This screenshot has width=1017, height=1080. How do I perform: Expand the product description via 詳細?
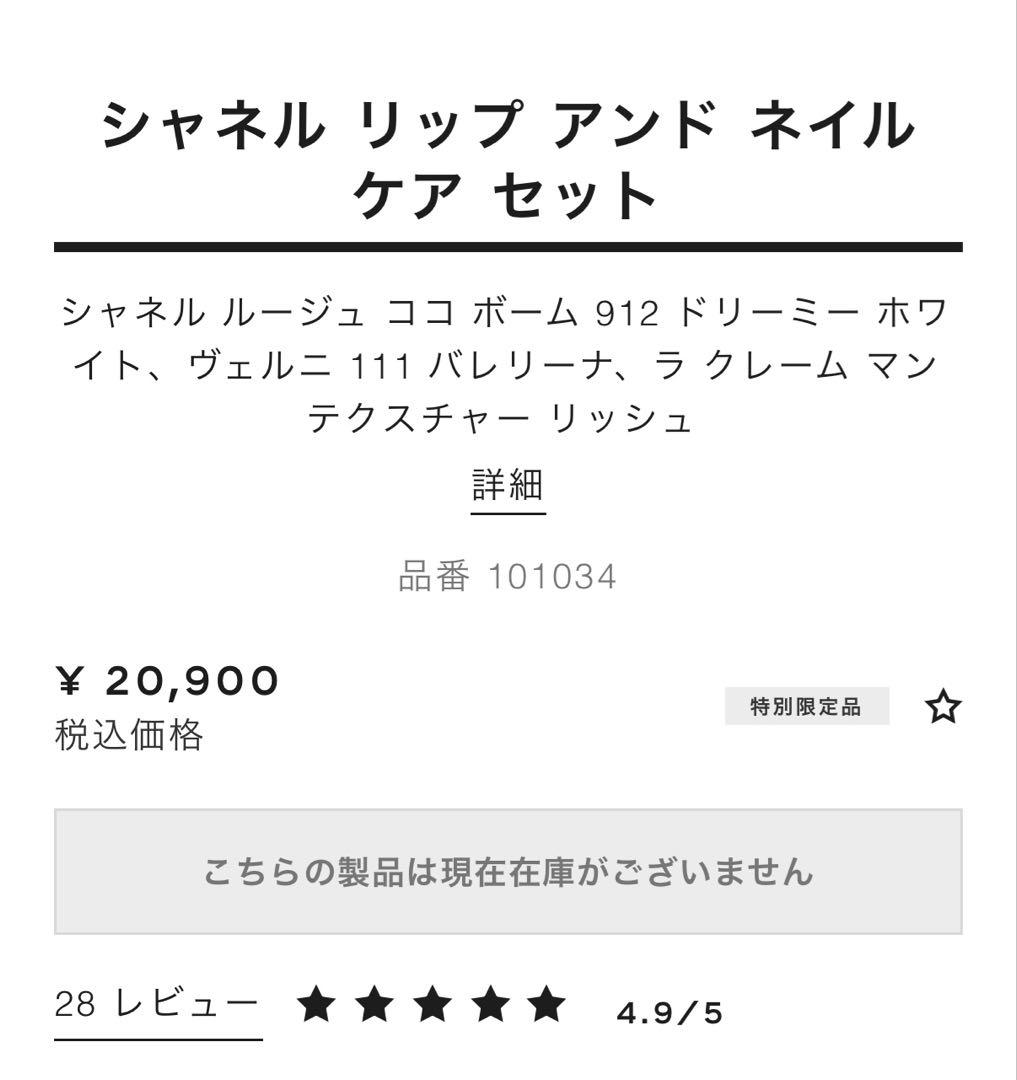click(508, 487)
